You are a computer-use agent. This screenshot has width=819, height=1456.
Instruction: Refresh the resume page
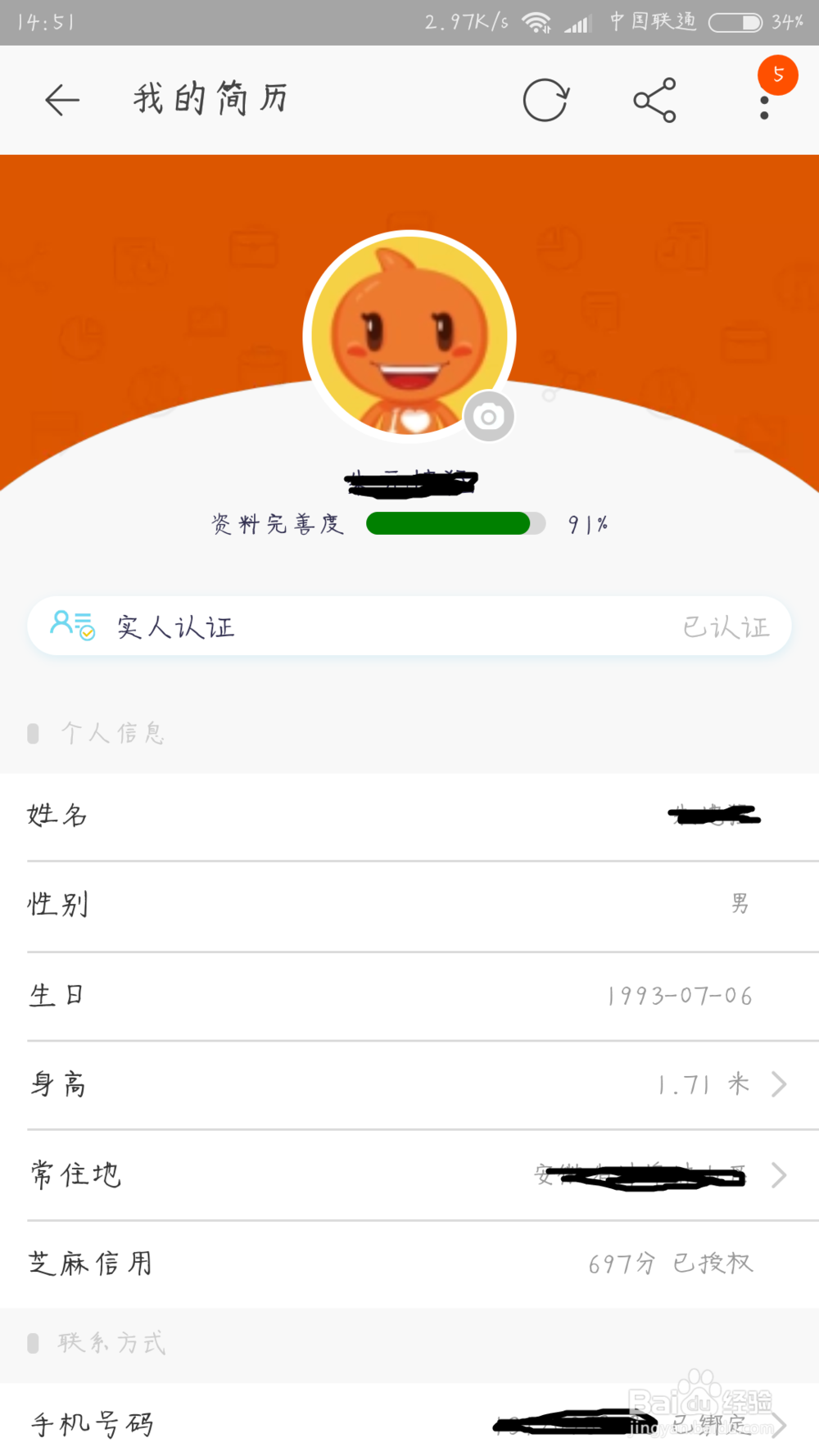(545, 99)
